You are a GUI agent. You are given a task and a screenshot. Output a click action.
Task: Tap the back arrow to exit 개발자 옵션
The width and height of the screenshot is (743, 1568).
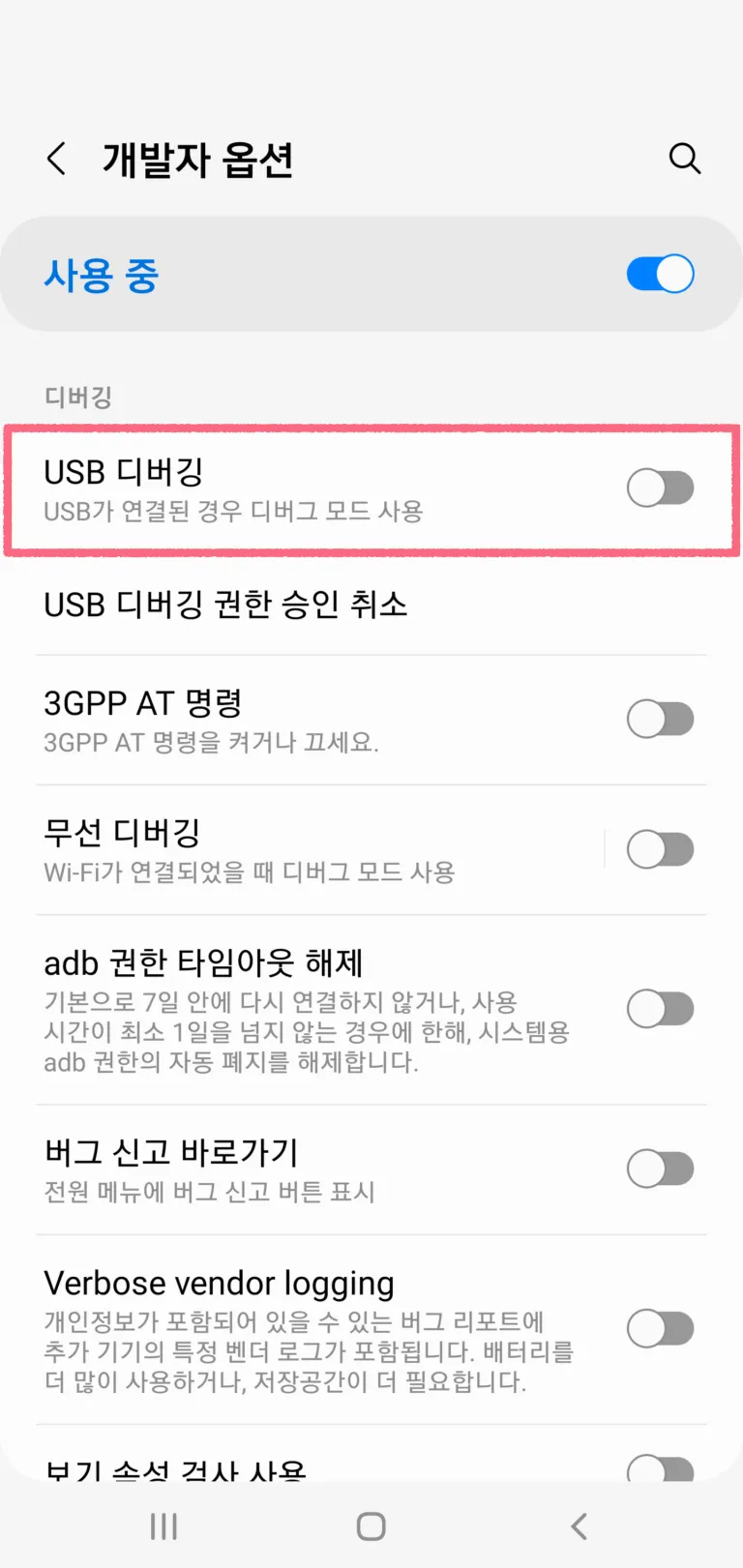tap(55, 159)
